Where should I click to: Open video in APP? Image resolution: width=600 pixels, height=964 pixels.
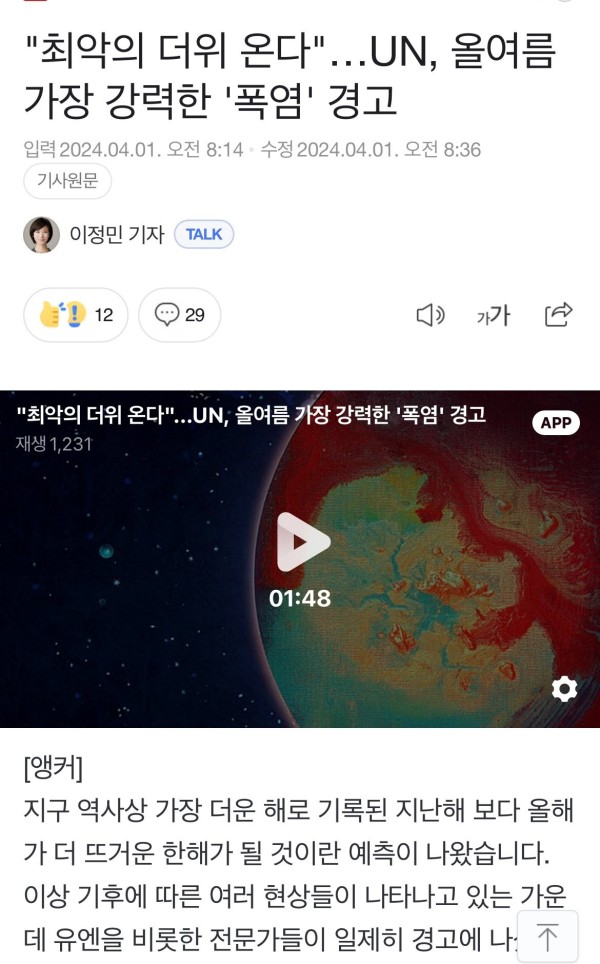(x=555, y=422)
